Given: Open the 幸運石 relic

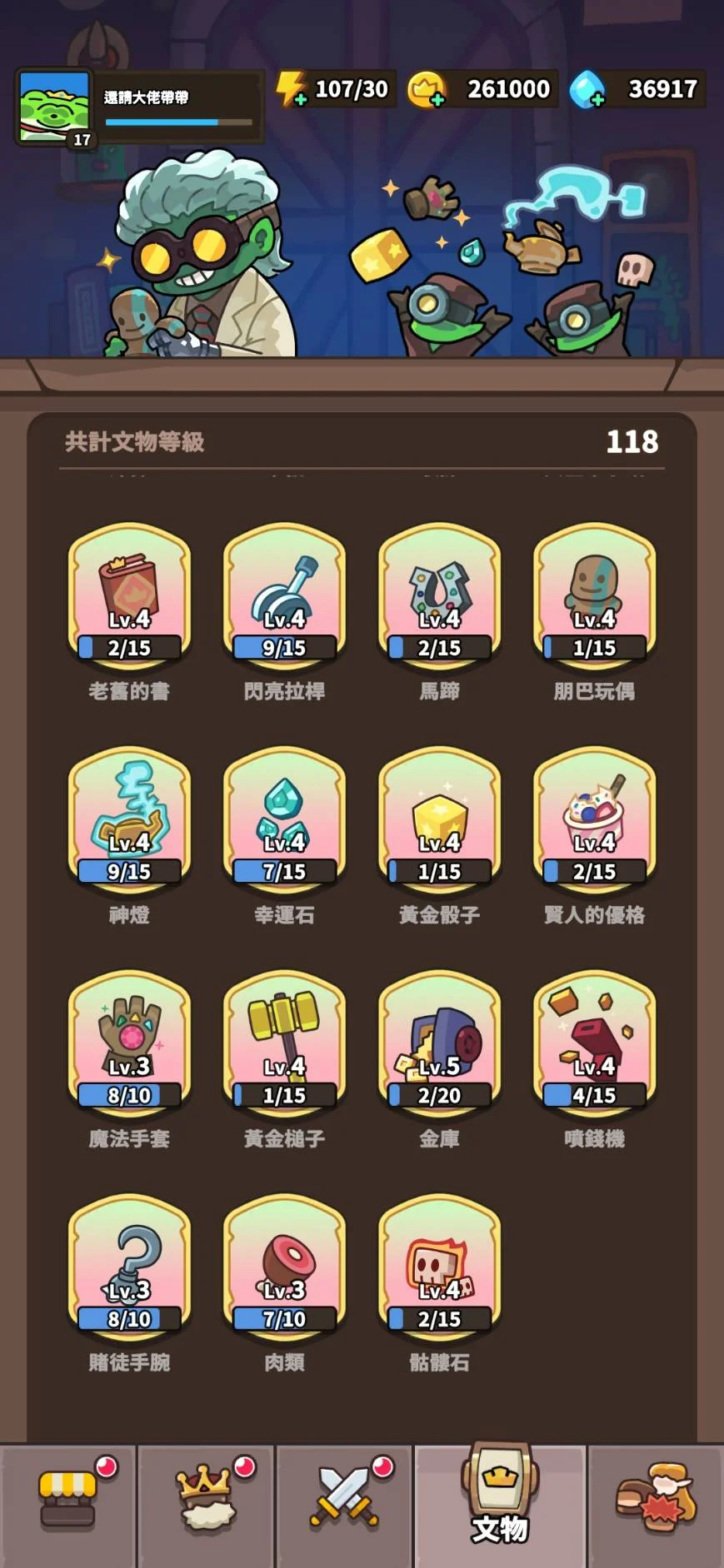Looking at the screenshot, I should 284,819.
